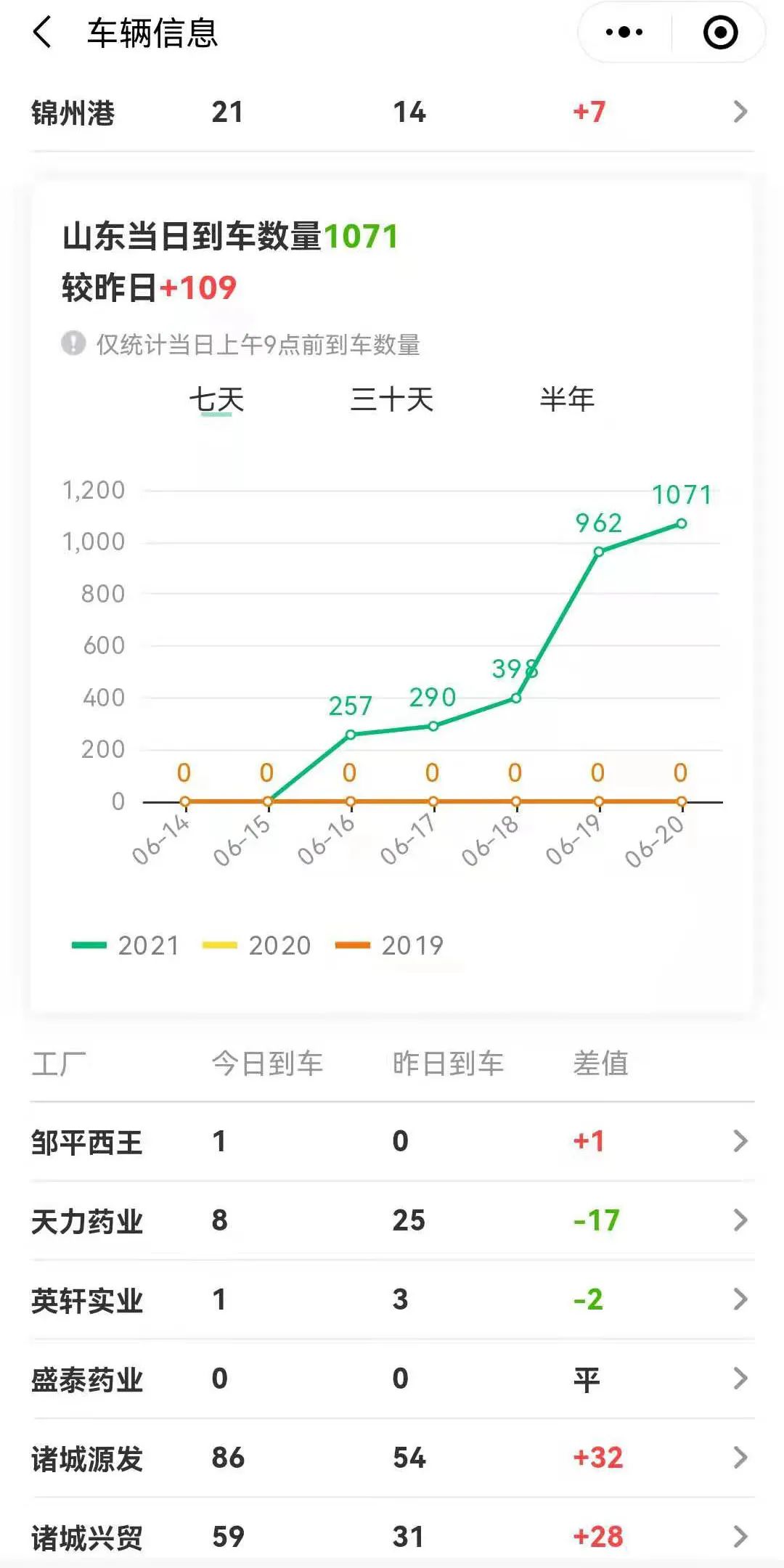Close the mini program with the circle button
Viewport: 784px width, 1568px height.
(x=720, y=33)
